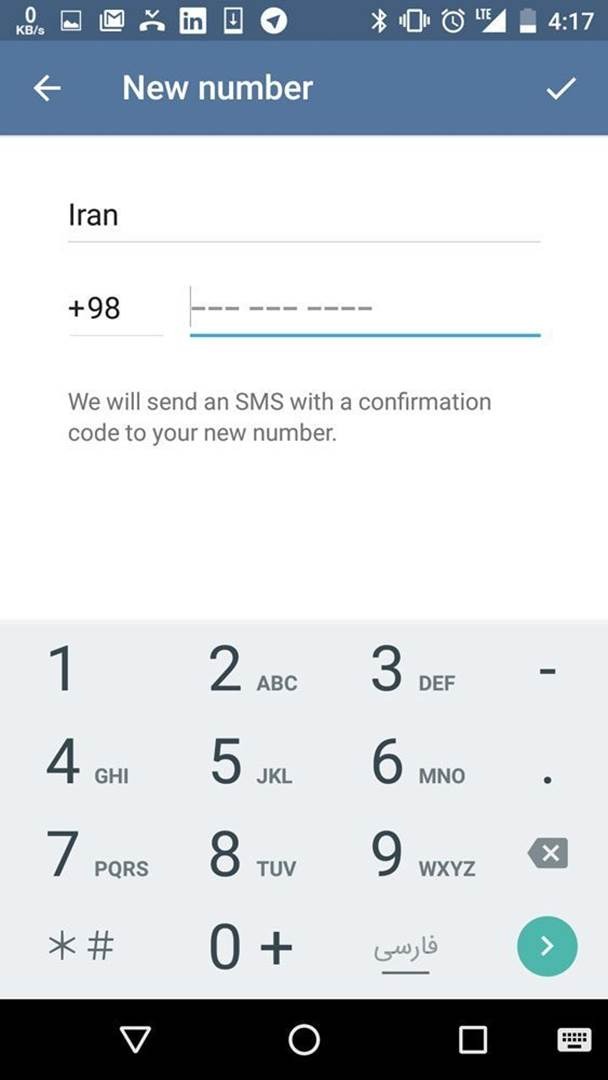Open the Iran country selector

(303, 215)
